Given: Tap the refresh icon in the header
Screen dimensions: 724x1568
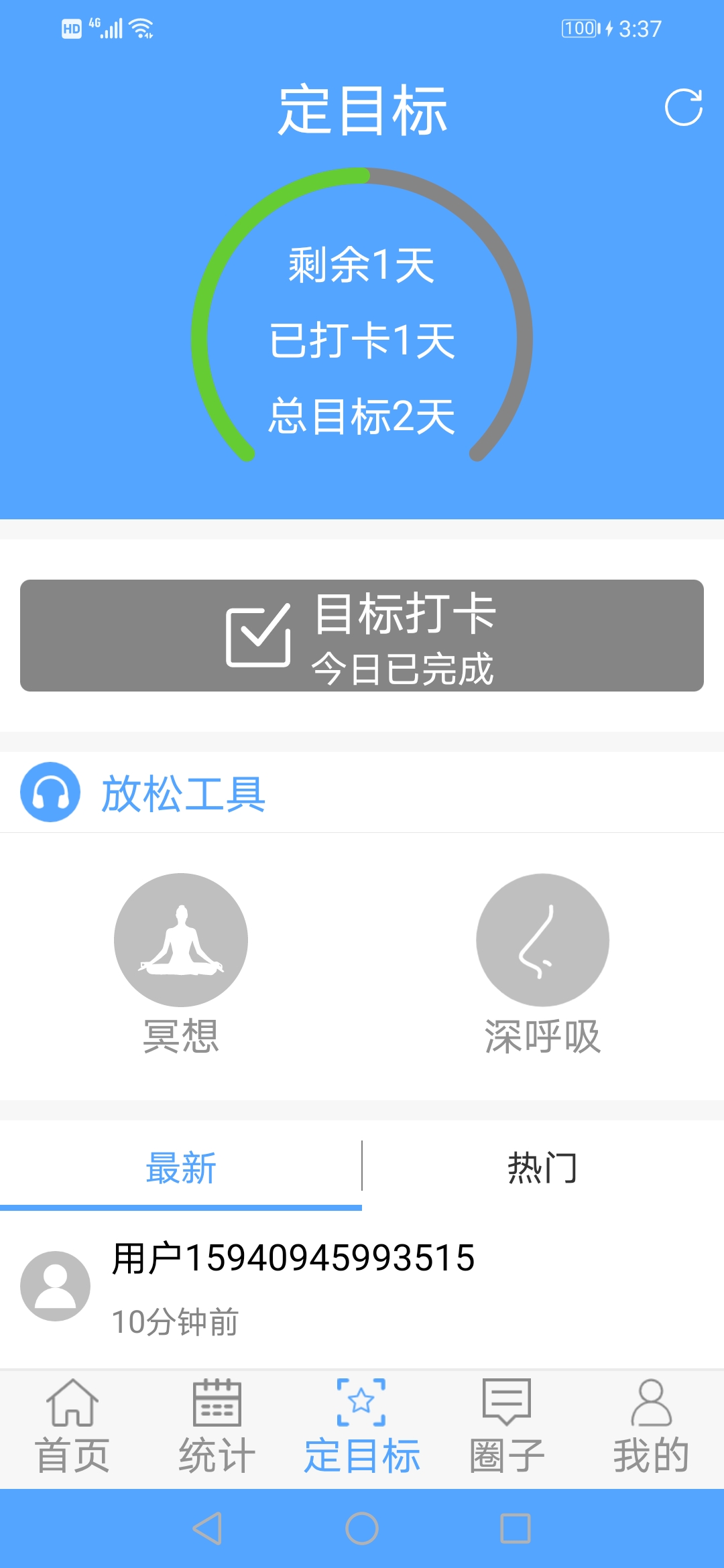Looking at the screenshot, I should (683, 107).
